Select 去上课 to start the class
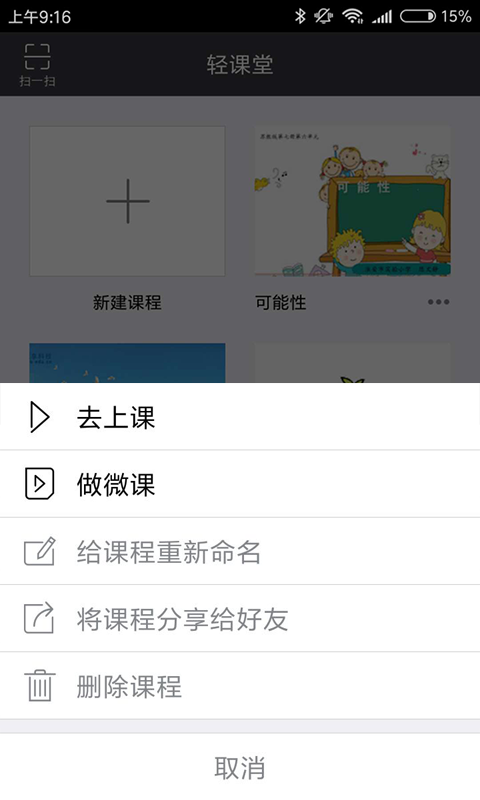The image size is (480, 800). pyautogui.click(x=240, y=416)
